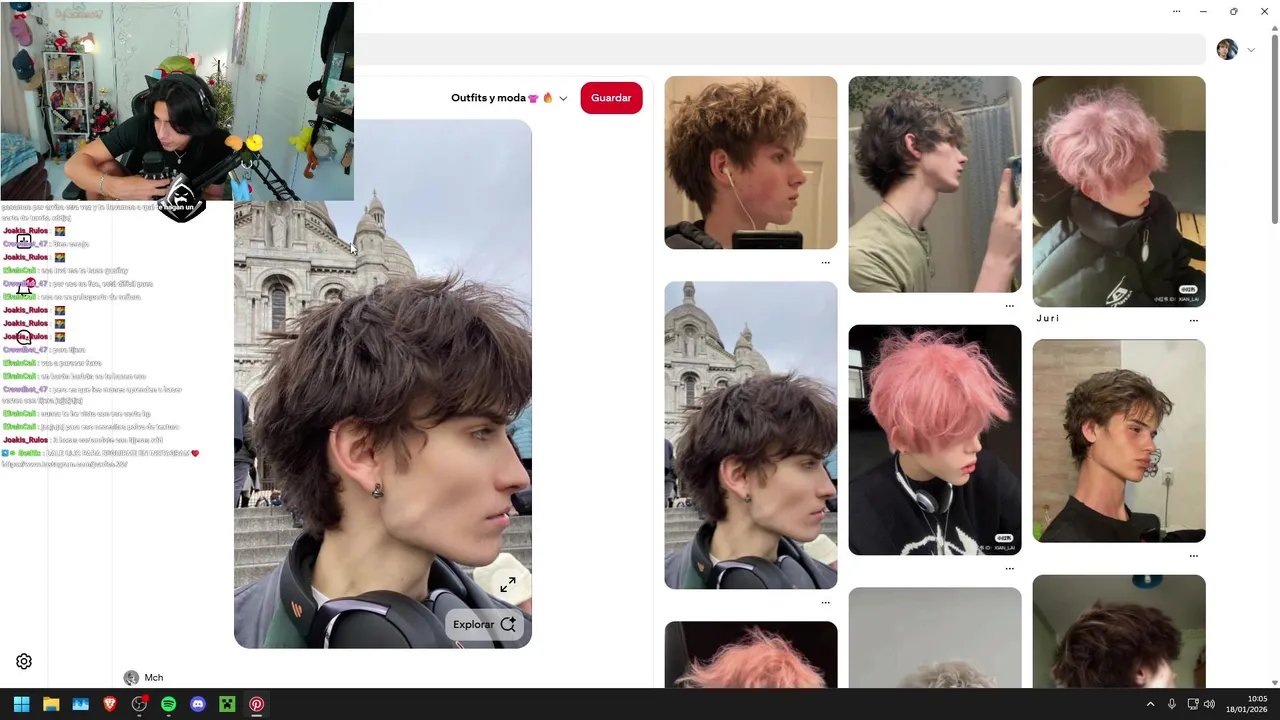Open the profile avatar in the top bar
This screenshot has height=720, width=1280.
(1227, 49)
